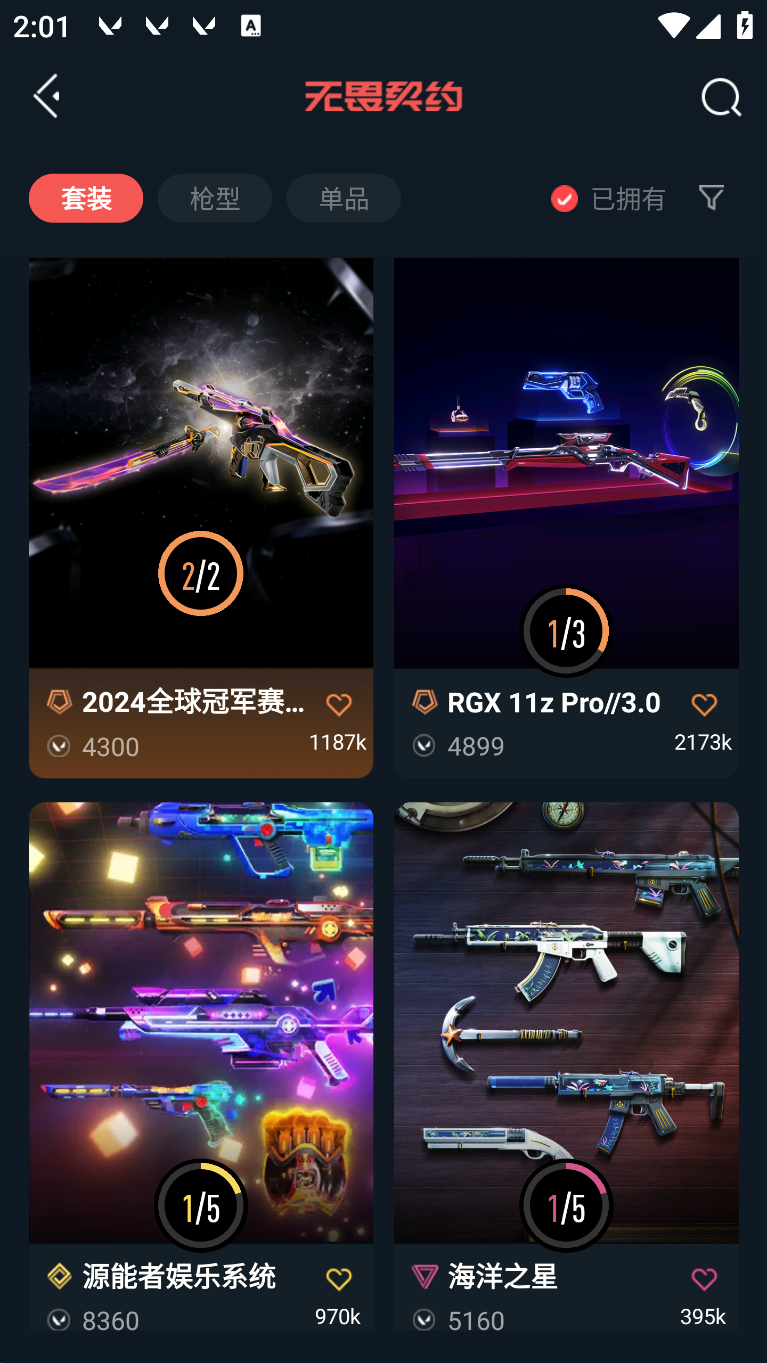767x1363 pixels.
Task: Open the 2024全球冠军赛 bundle card
Action: point(201,518)
